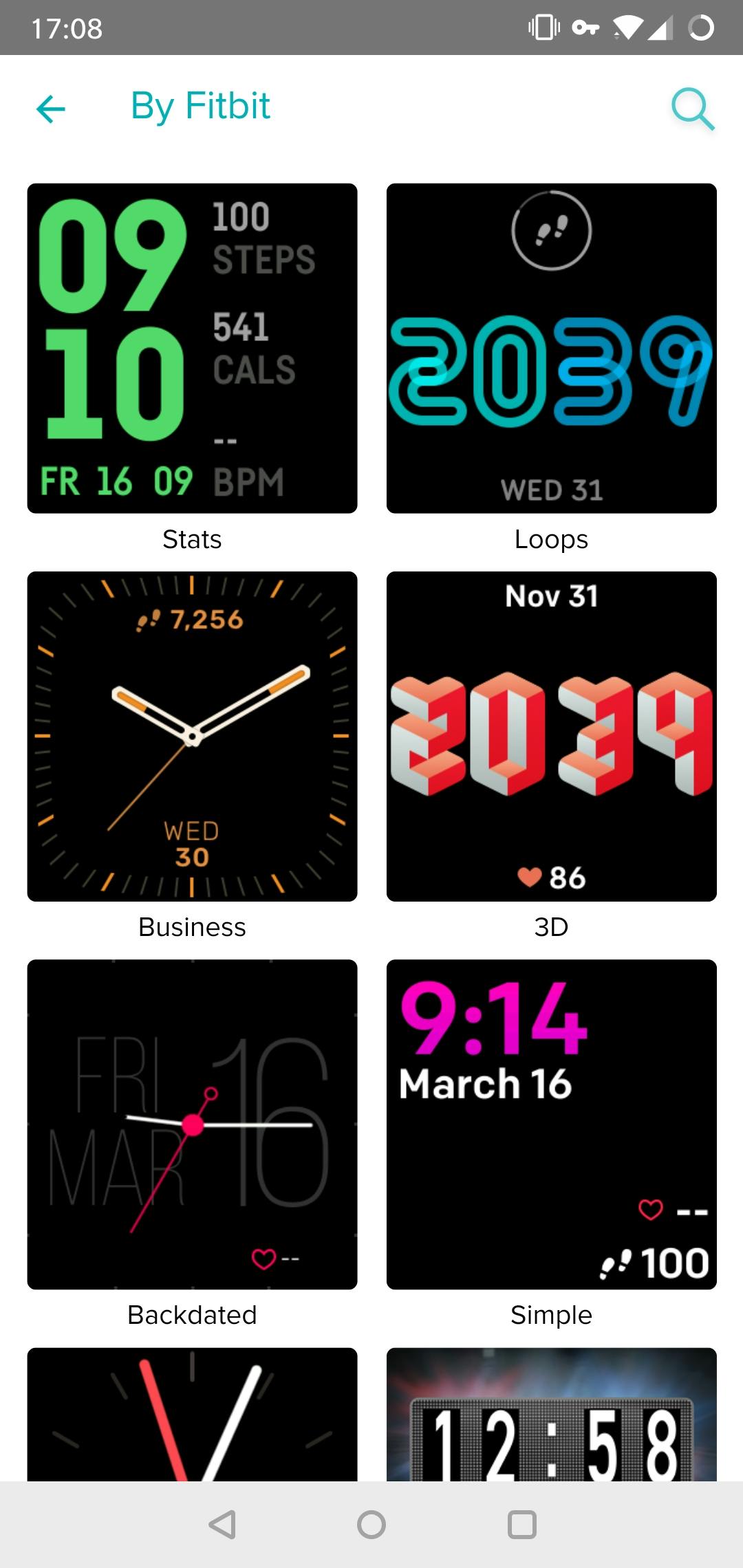Choose the Backdated clock face
Image resolution: width=743 pixels, height=1568 pixels.
192,1124
